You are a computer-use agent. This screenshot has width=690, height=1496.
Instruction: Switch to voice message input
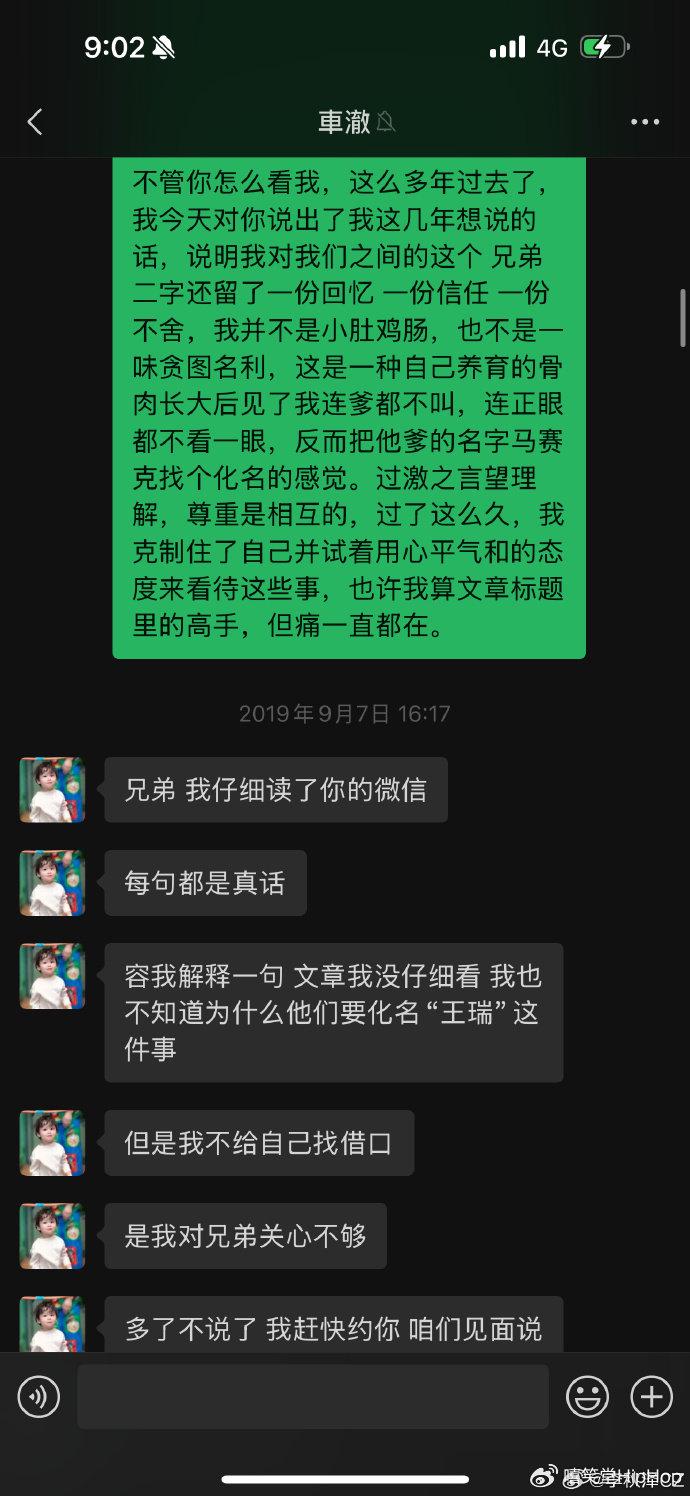point(39,1396)
